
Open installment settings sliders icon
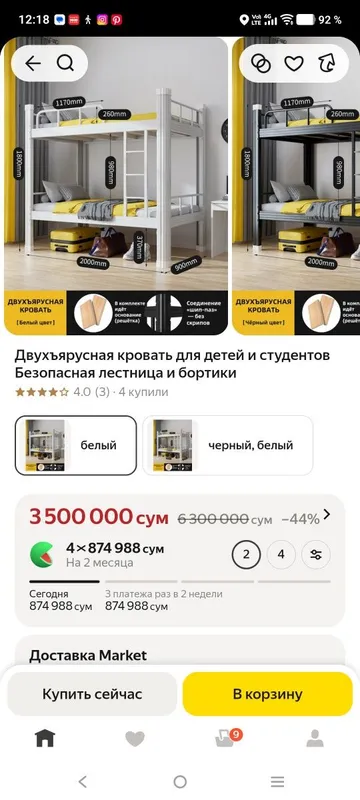coord(316,555)
